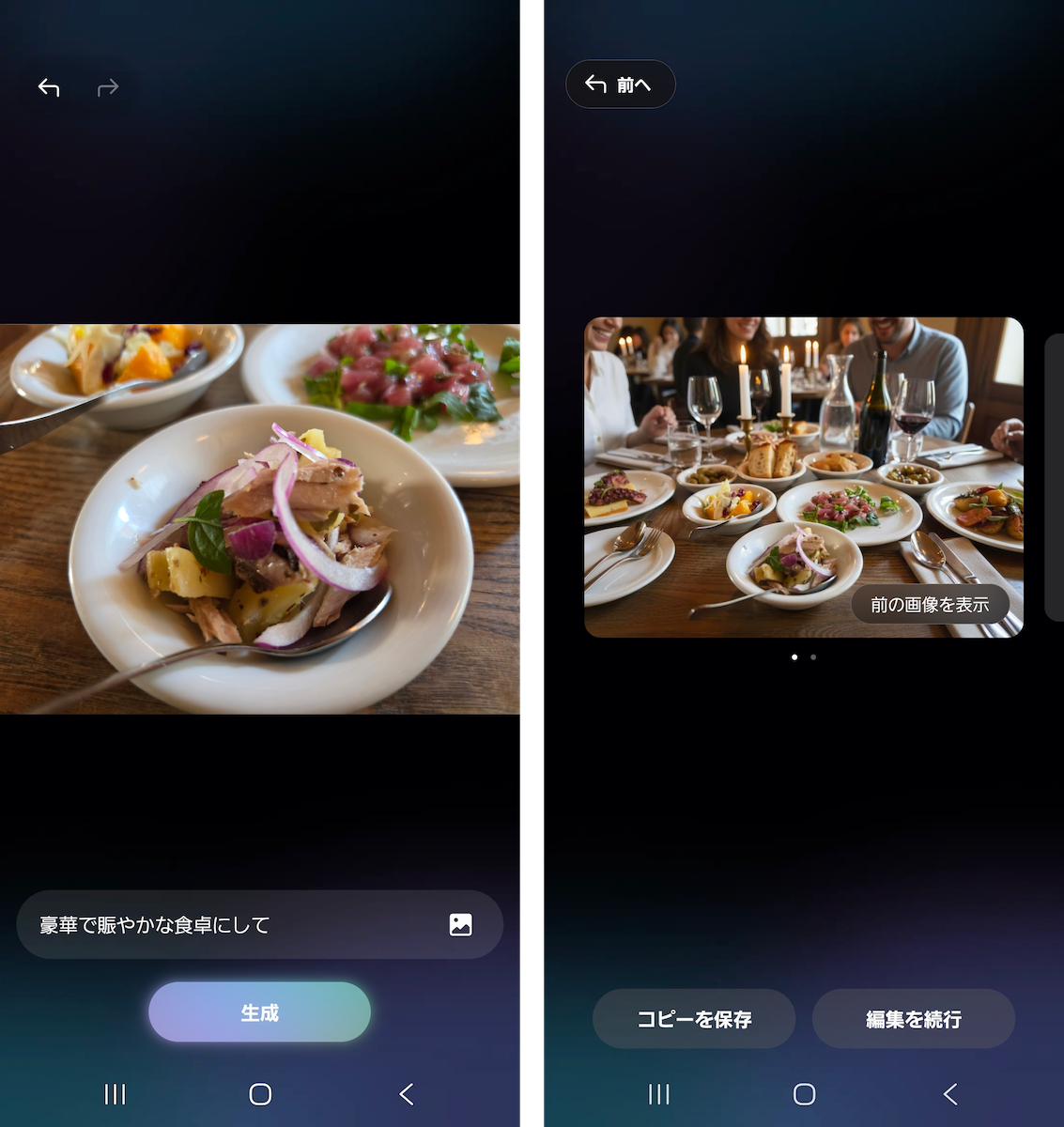Open recent apps on the left screen
Screen dimensions: 1064x1127
(115, 1094)
